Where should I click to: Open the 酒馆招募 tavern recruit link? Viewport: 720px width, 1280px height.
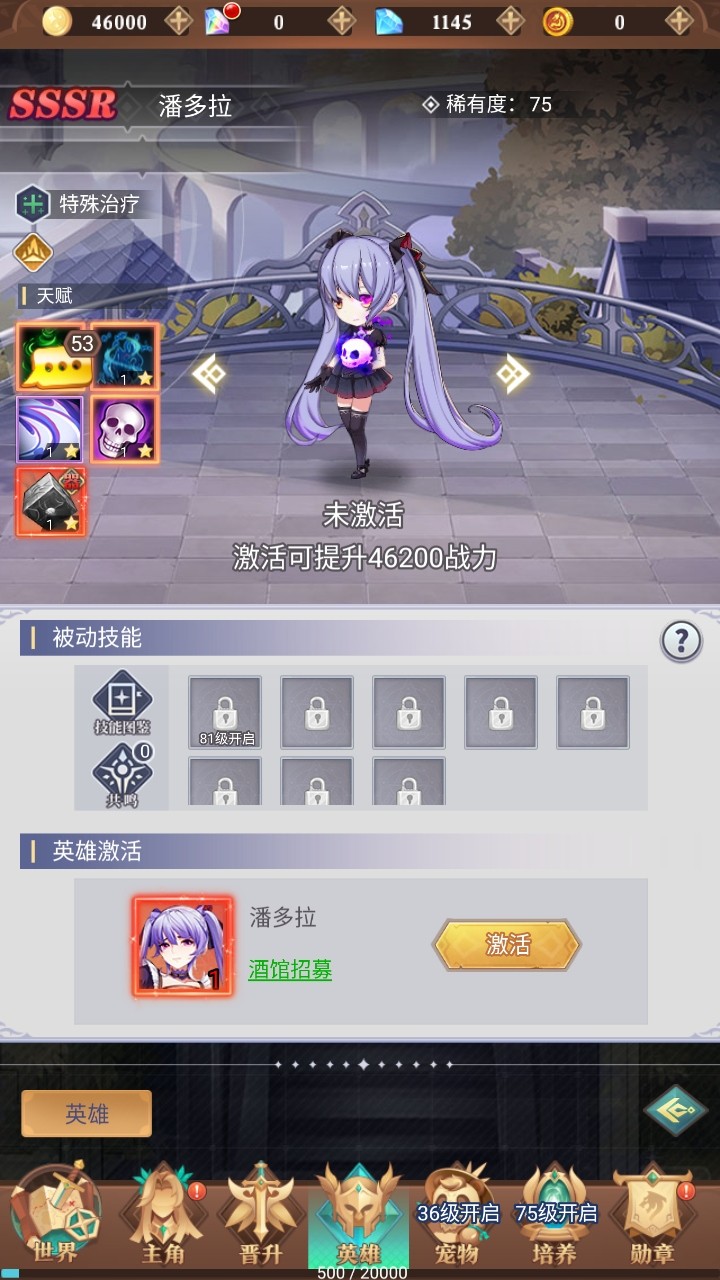coord(290,969)
